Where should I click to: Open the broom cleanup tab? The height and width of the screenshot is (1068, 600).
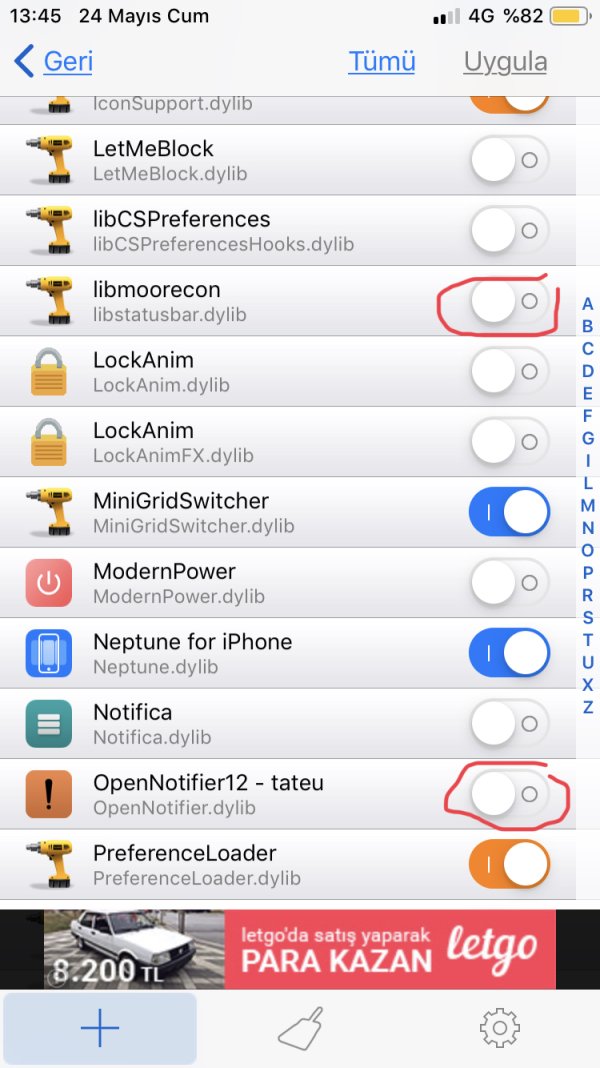(300, 1029)
